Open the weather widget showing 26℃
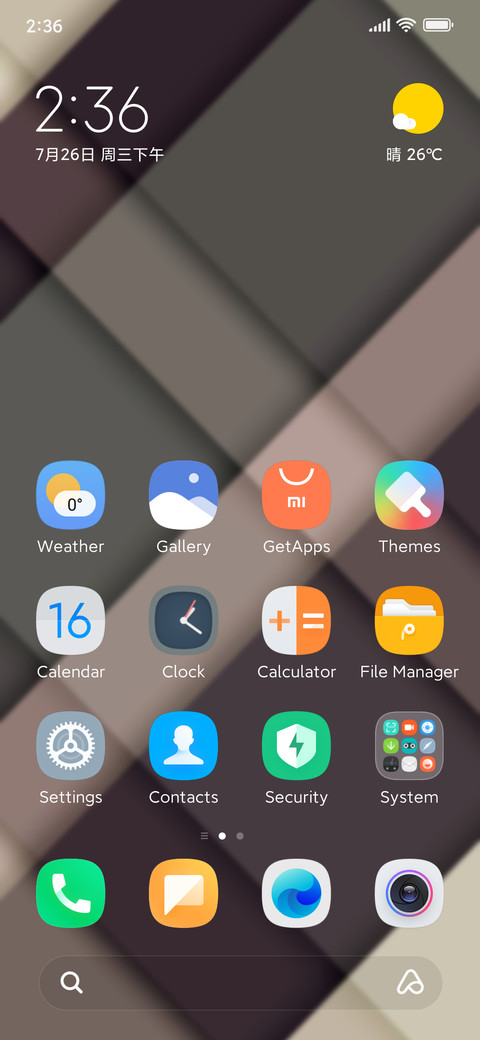480x1040 pixels. pyautogui.click(x=416, y=123)
